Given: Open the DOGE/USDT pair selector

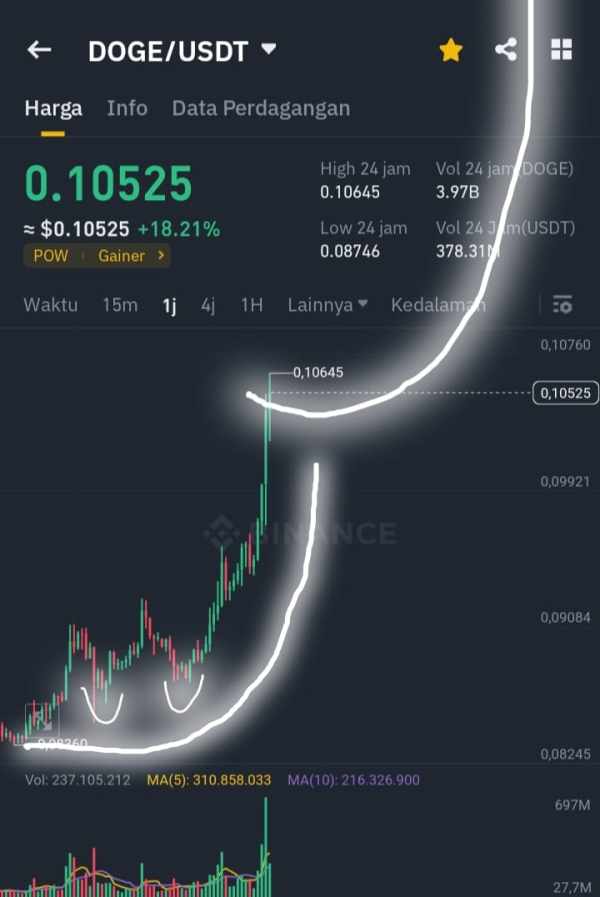Looking at the screenshot, I should click(182, 51).
